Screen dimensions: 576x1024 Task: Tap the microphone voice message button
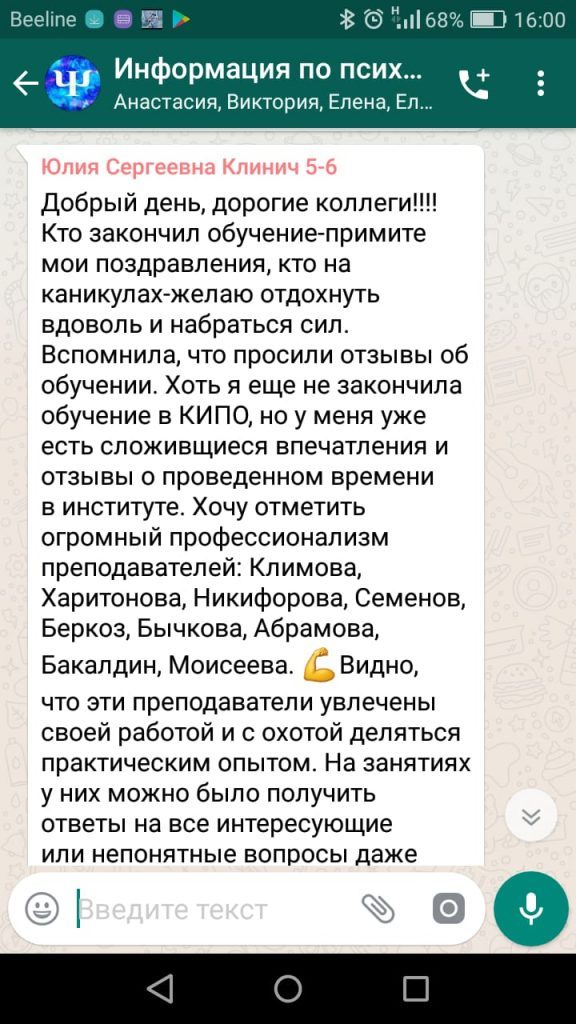pos(531,908)
